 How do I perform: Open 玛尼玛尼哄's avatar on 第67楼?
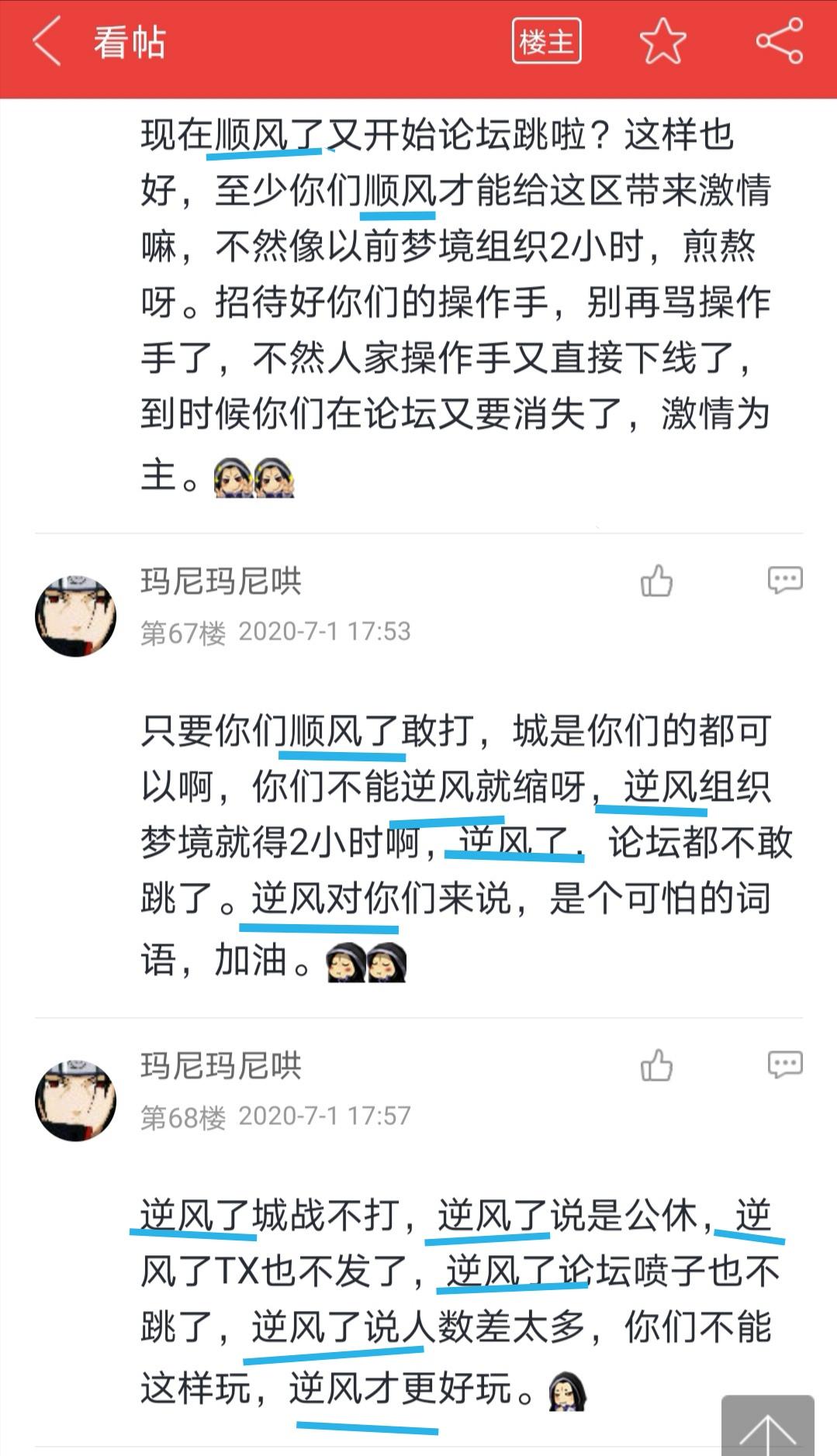75,616
